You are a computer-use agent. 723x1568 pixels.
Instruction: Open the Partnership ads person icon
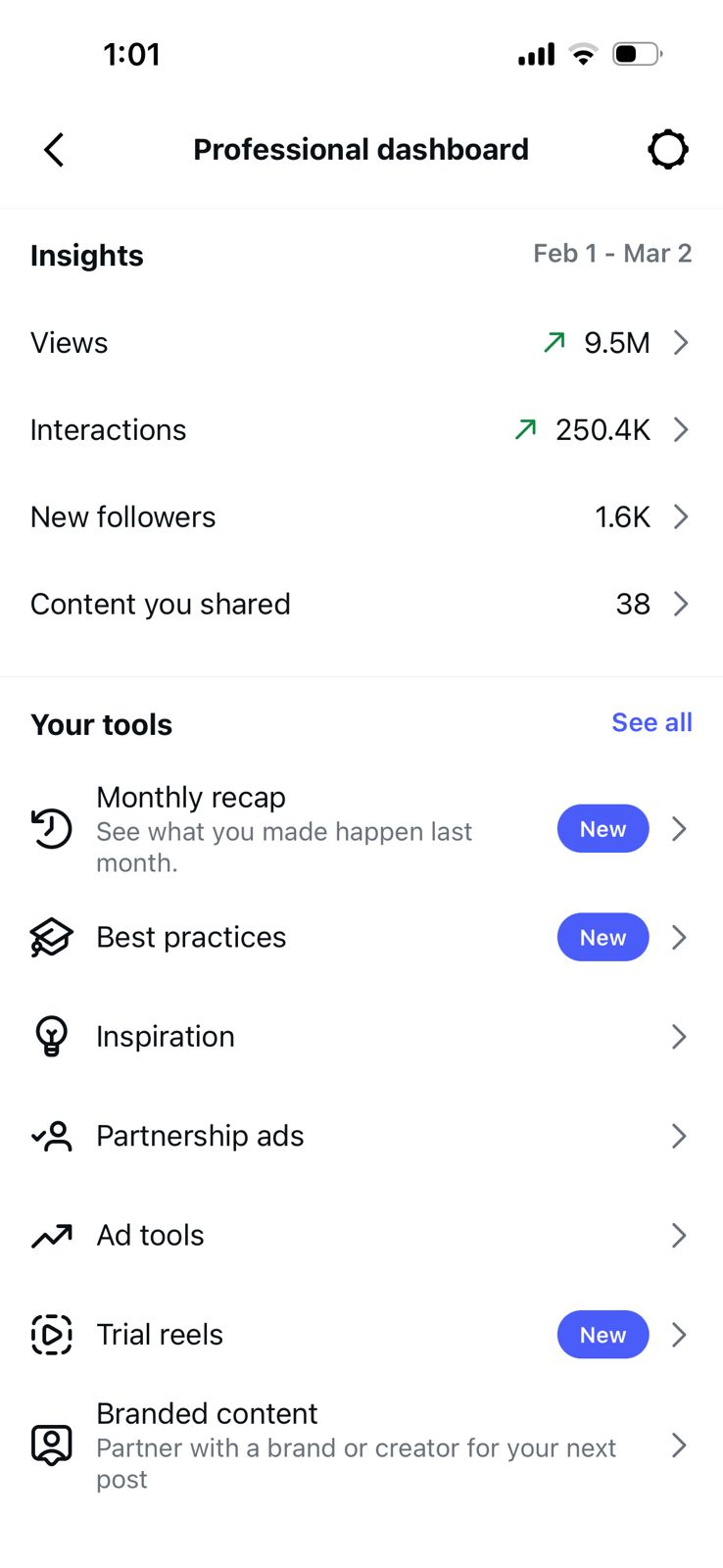[x=51, y=1136]
